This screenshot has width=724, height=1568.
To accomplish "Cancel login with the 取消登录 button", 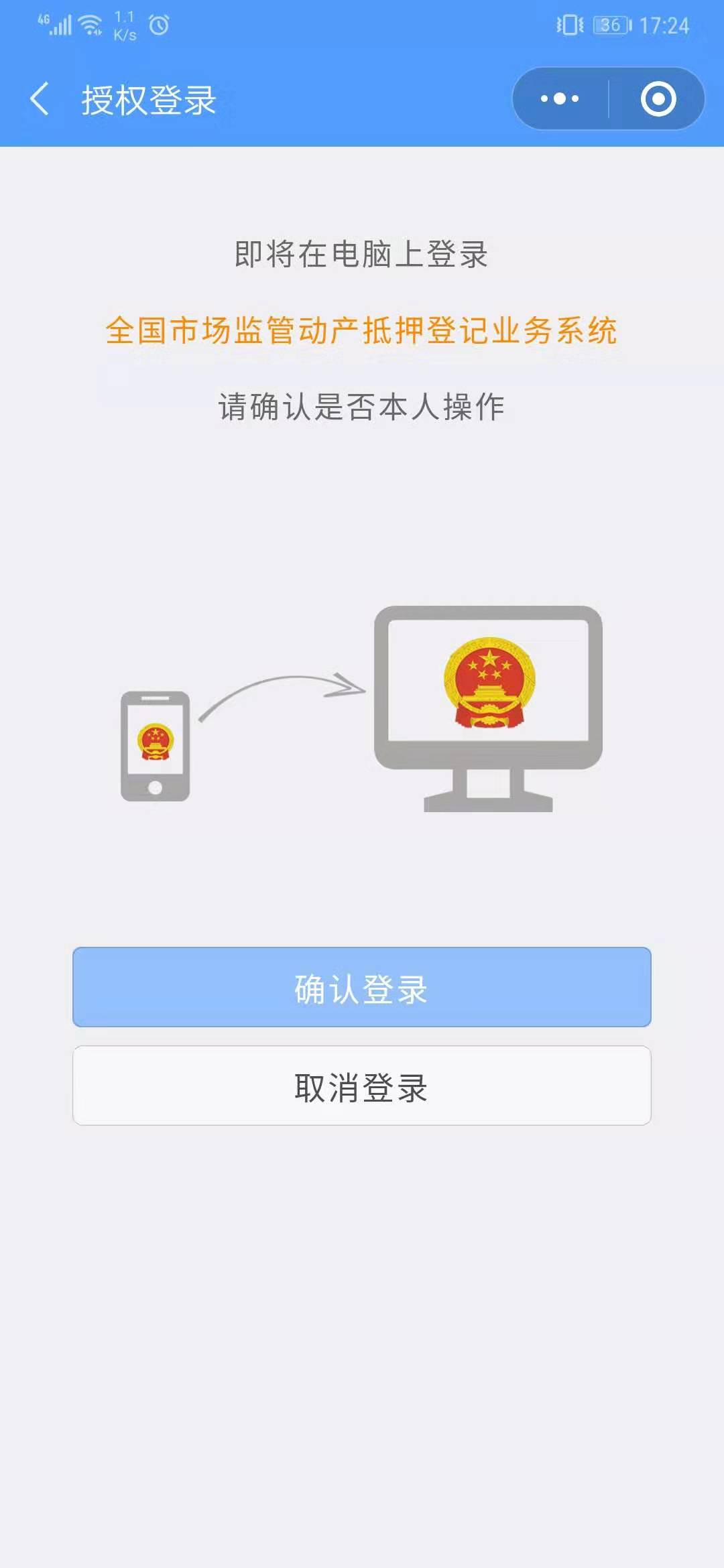I will [x=362, y=1086].
